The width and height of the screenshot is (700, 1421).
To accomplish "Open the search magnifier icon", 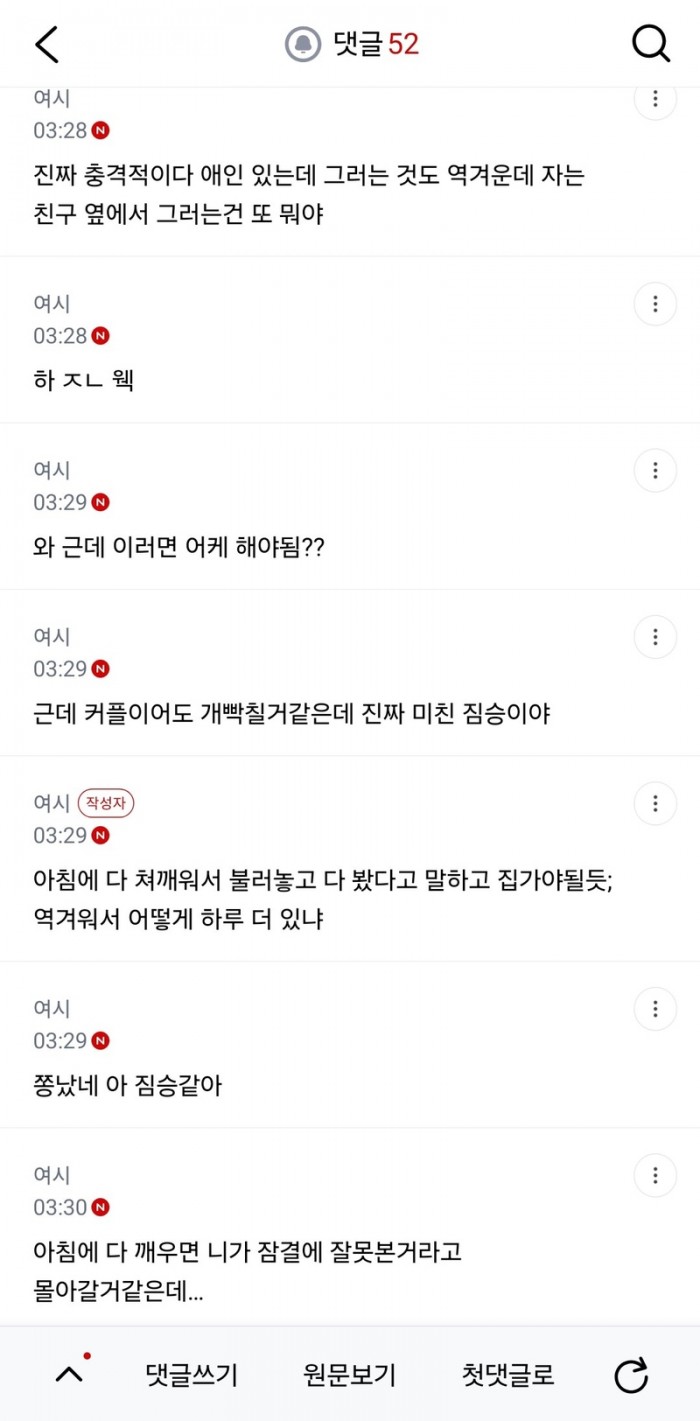I will click(x=651, y=44).
